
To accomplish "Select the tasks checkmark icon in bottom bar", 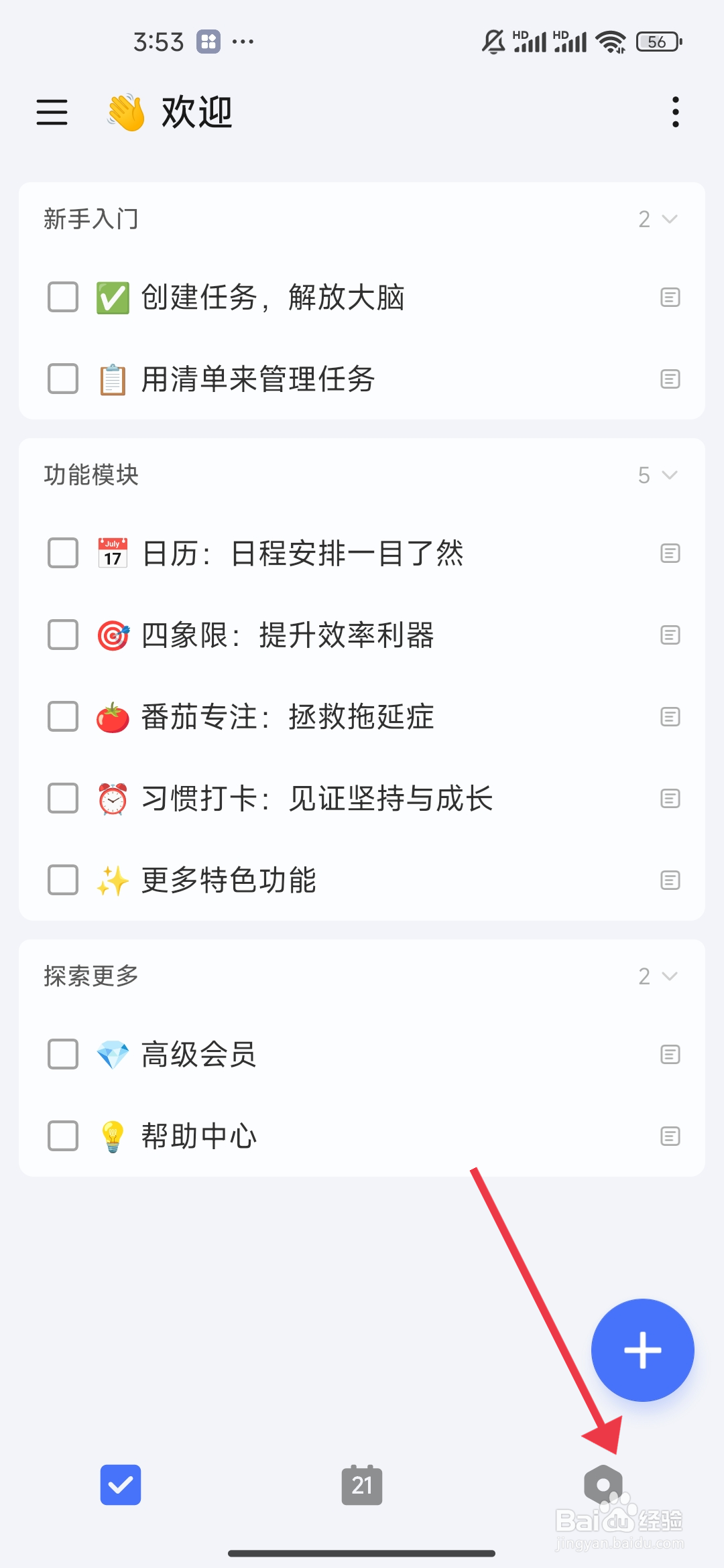I will coord(121,1486).
